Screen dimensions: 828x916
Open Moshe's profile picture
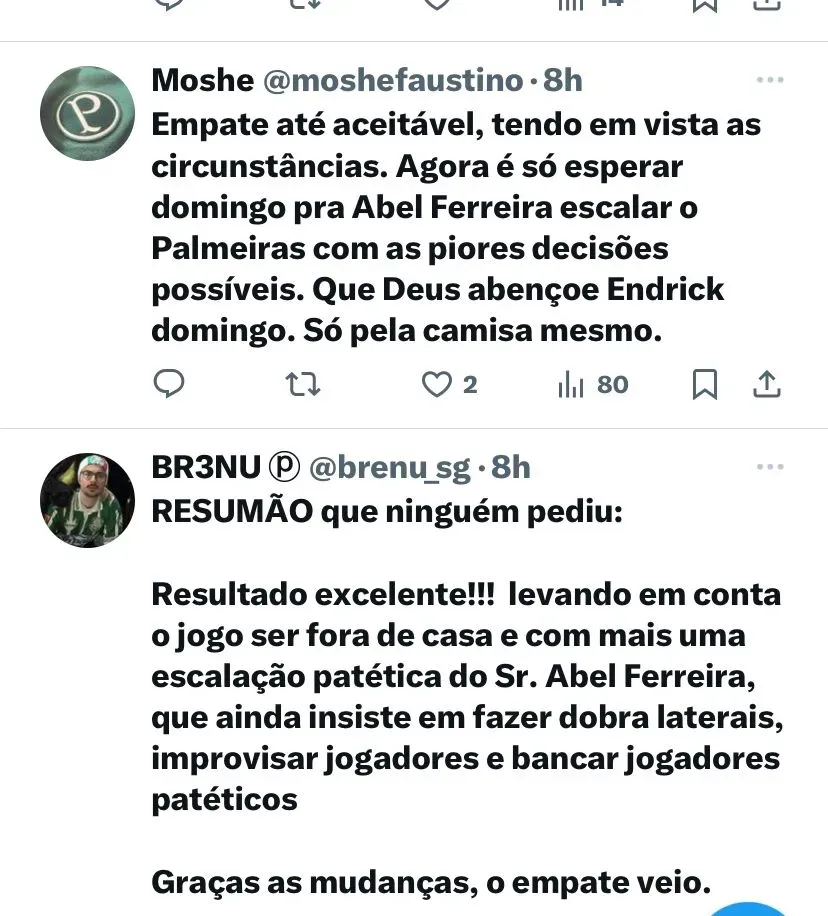click(x=87, y=115)
